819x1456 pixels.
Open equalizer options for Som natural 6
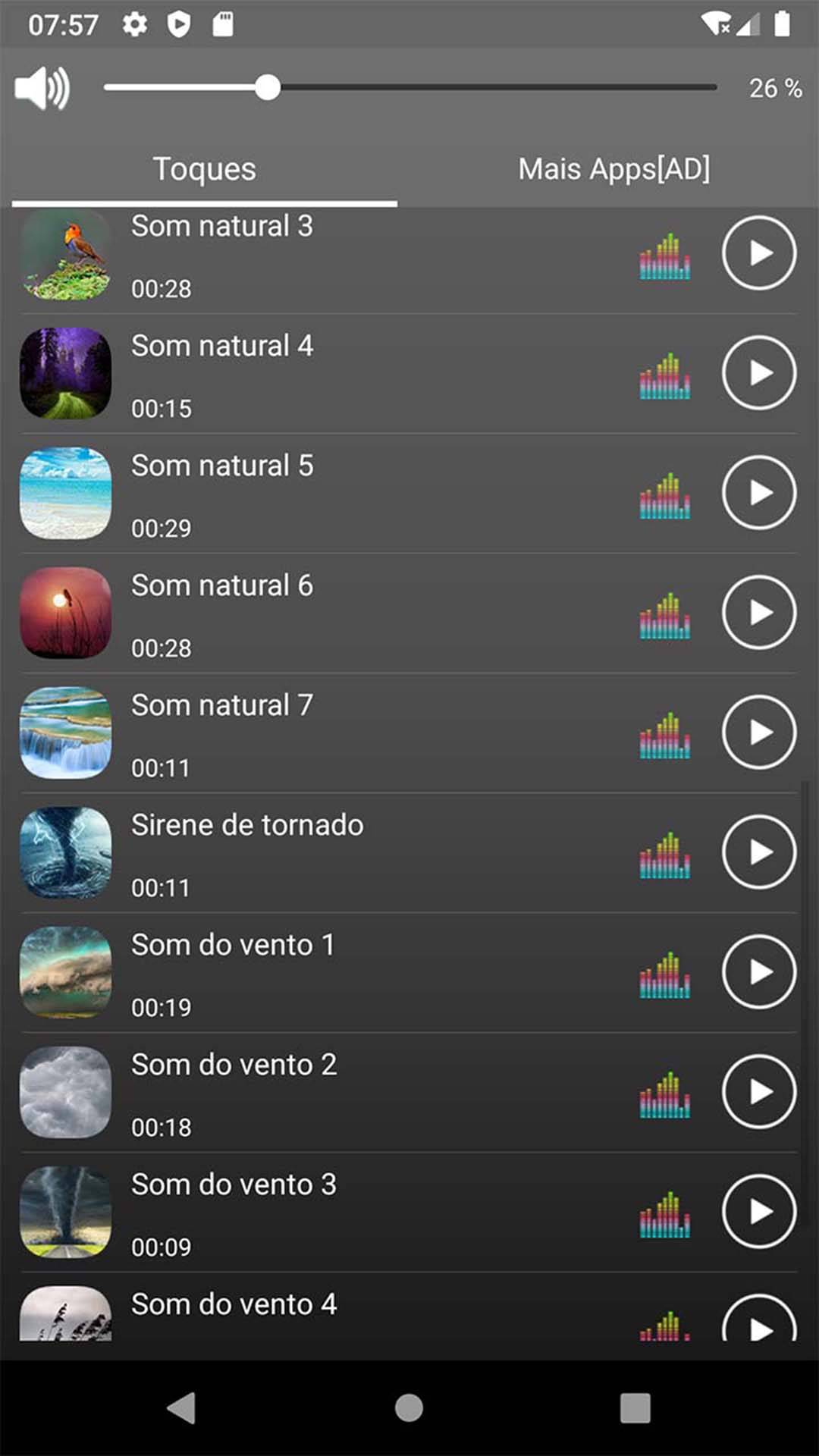(x=664, y=616)
